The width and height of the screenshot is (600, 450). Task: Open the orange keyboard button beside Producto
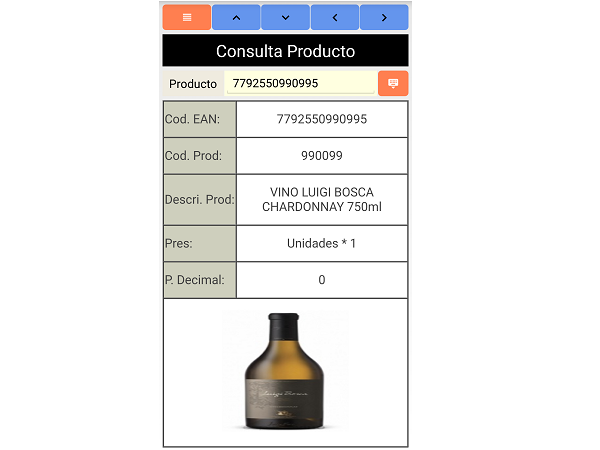(393, 83)
